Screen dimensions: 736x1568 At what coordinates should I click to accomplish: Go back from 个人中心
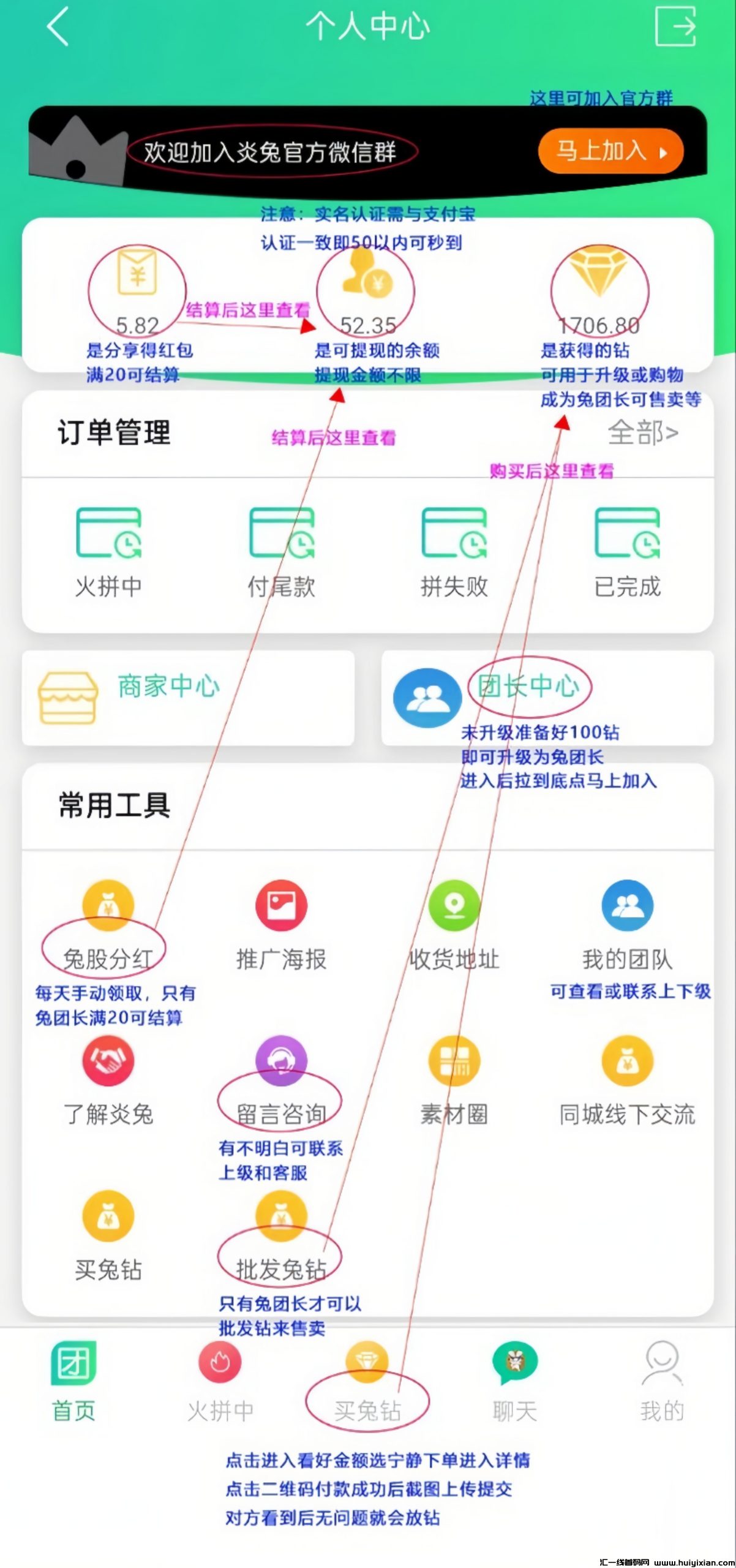coord(58,27)
